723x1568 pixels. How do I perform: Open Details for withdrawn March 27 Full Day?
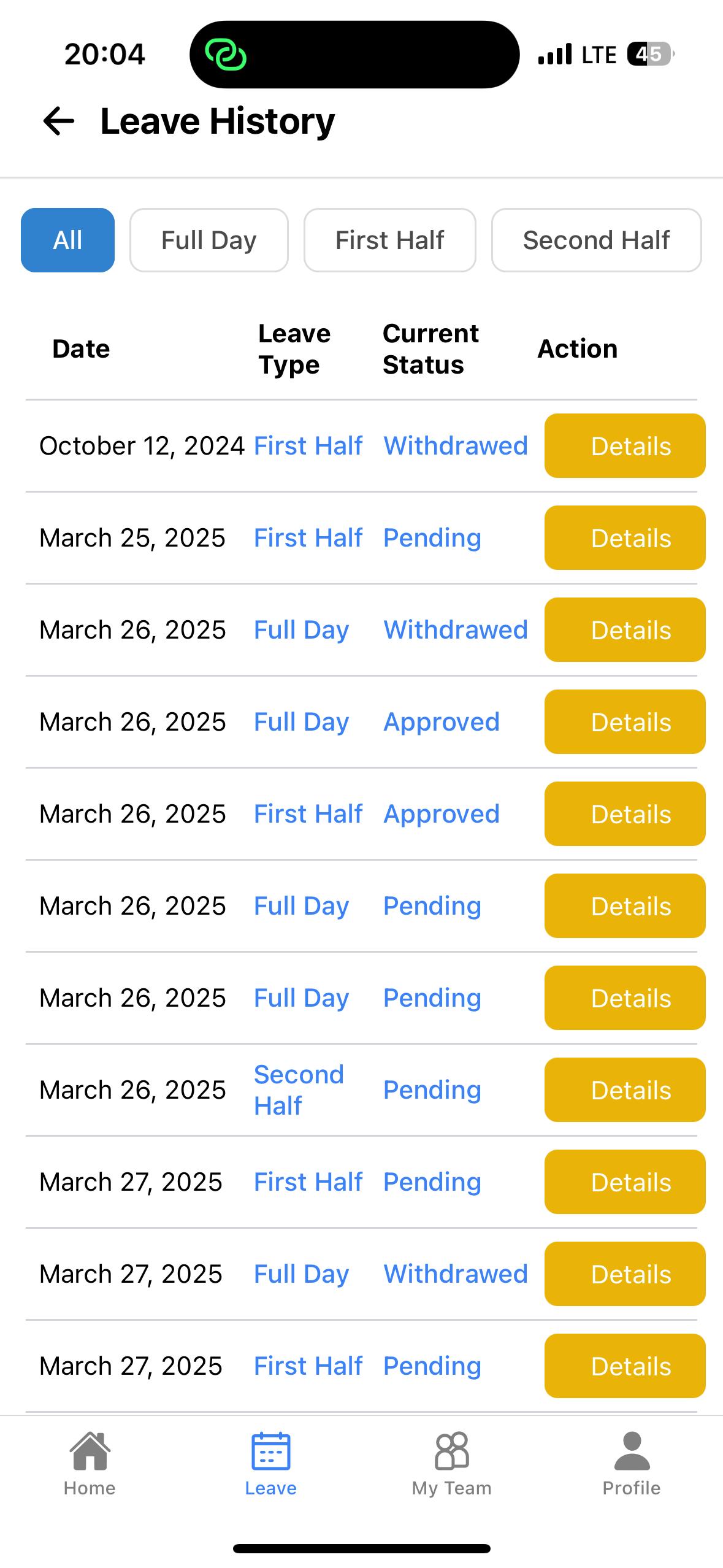624,1274
